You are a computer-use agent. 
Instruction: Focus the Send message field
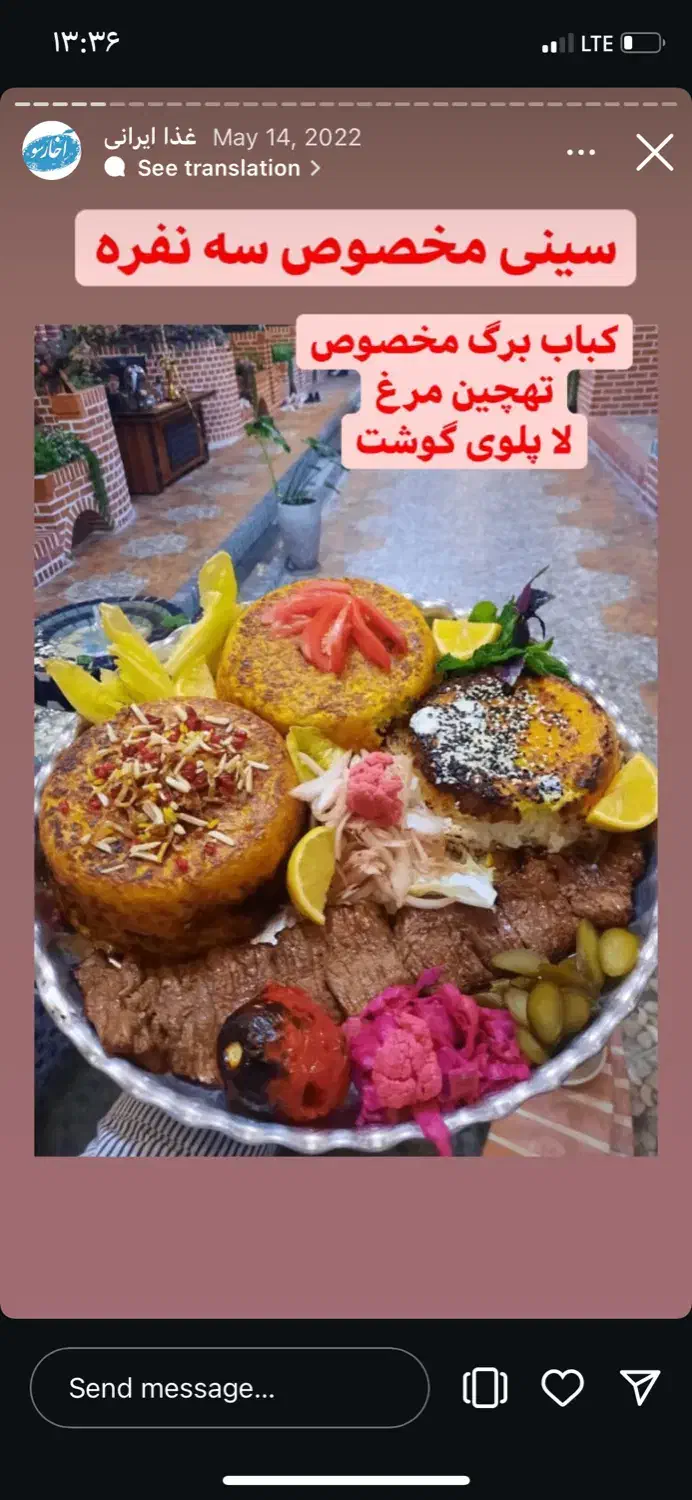coord(230,1388)
